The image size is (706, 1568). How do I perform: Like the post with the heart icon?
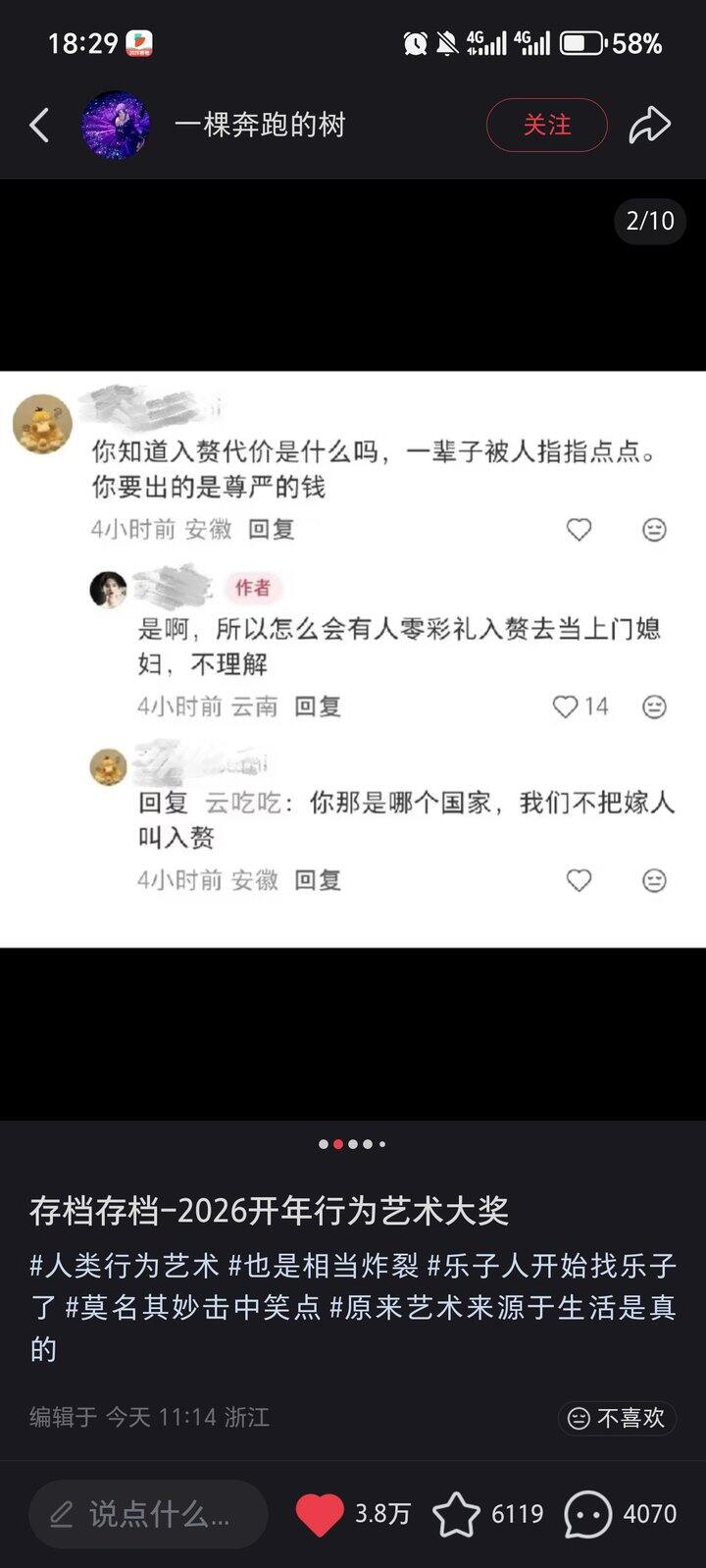(x=320, y=1514)
